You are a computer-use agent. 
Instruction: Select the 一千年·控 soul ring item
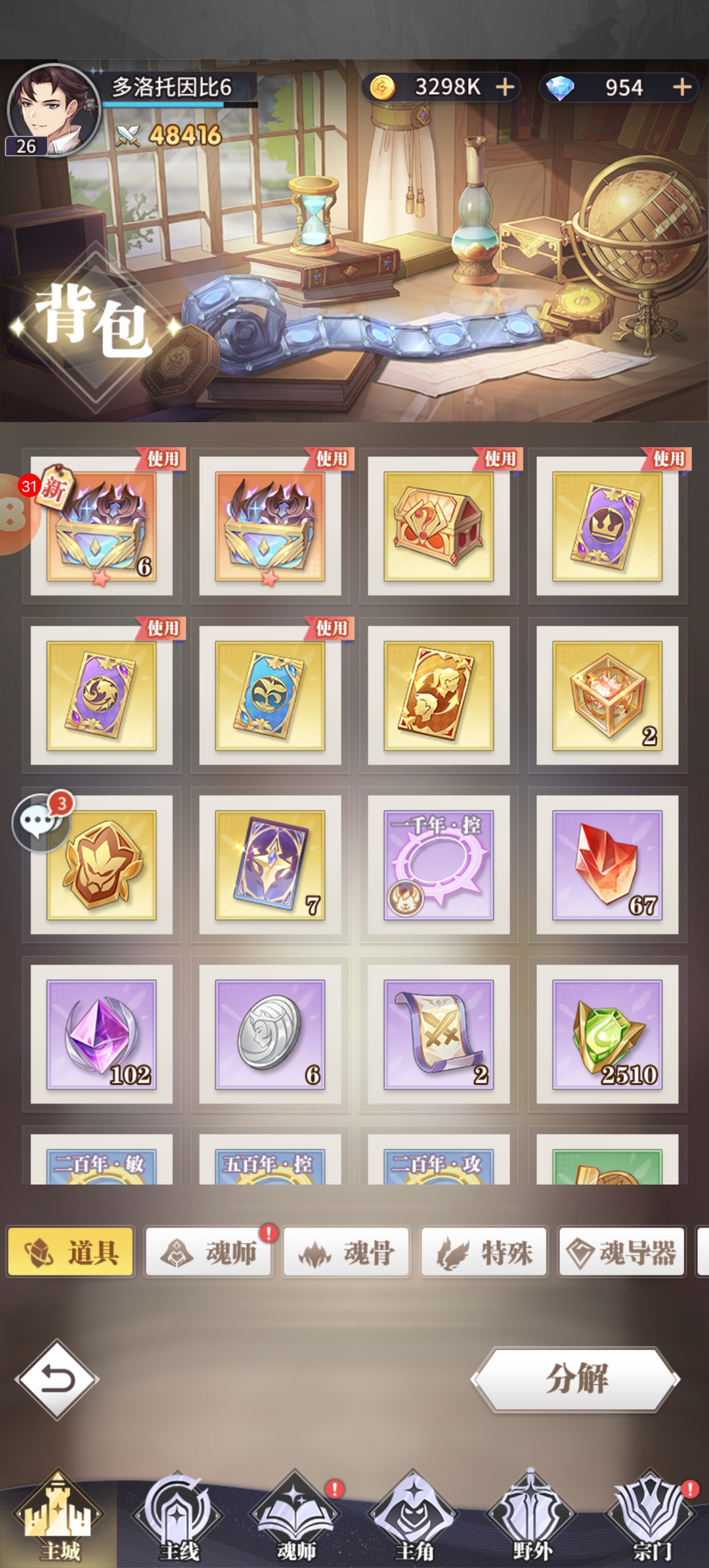coord(439,865)
